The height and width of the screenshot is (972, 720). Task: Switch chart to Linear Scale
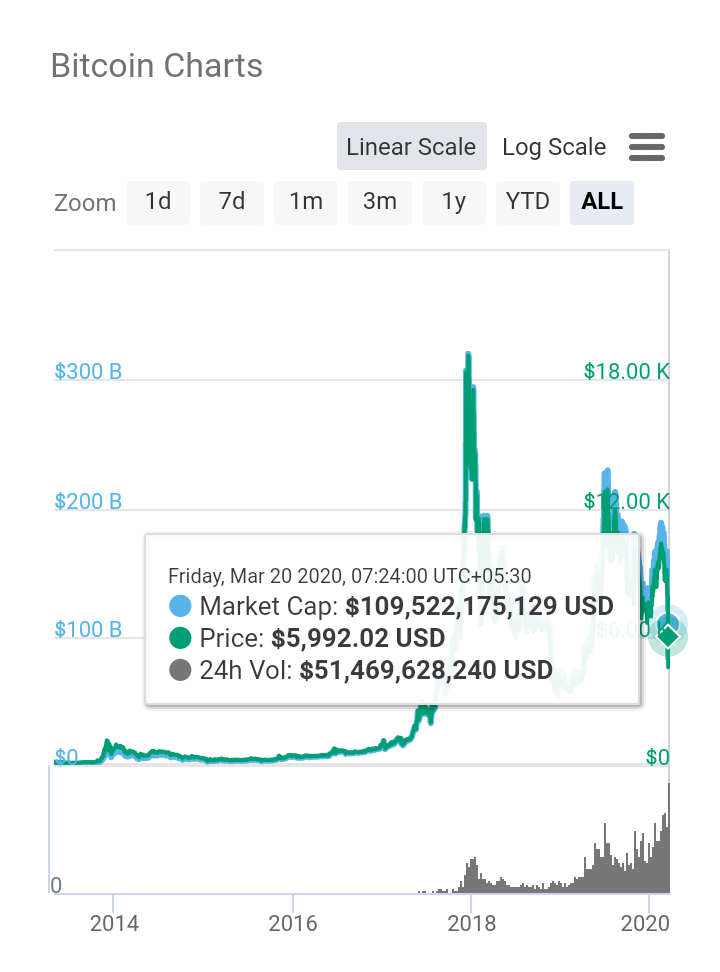pos(411,147)
